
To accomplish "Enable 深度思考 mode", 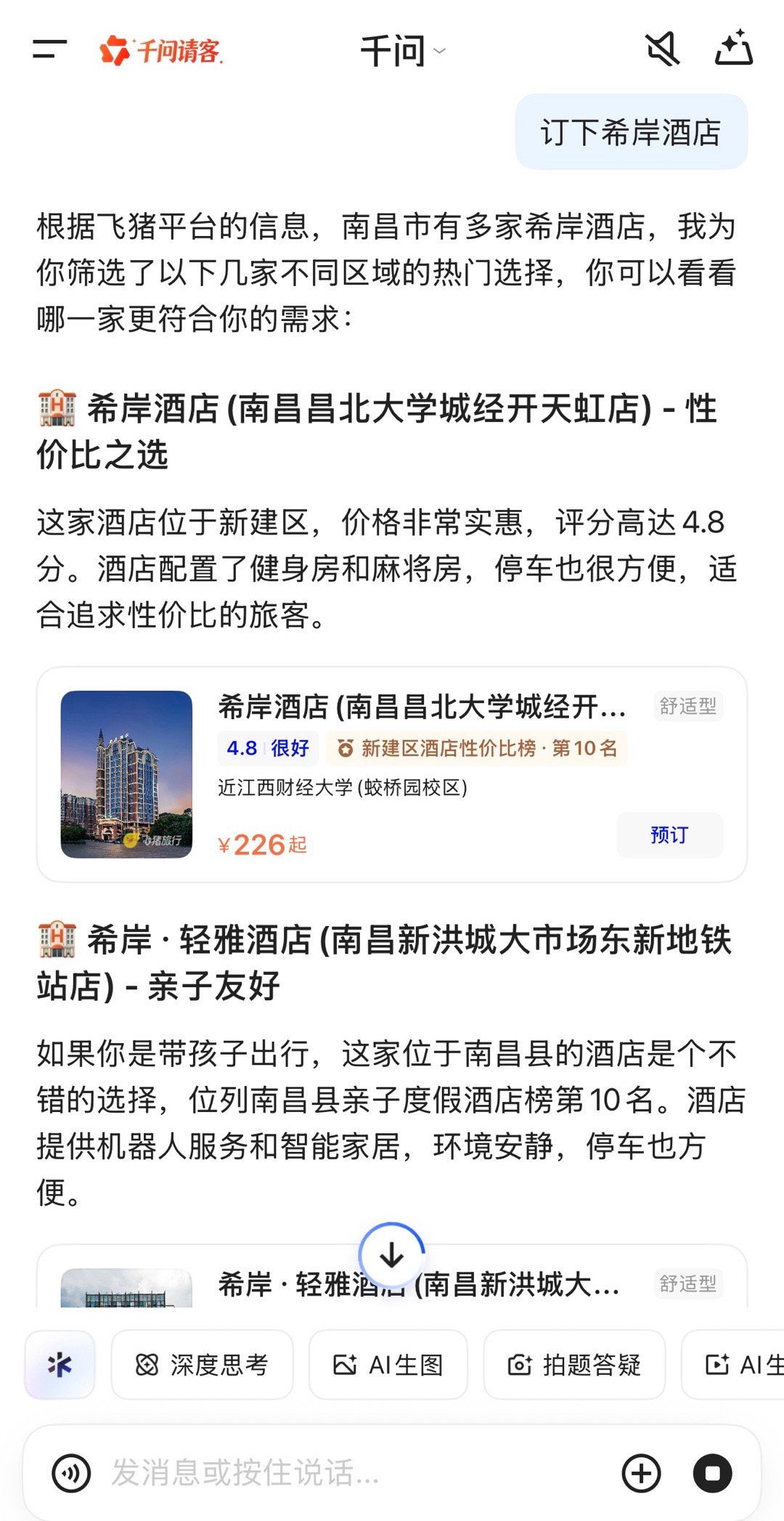I will (202, 1365).
